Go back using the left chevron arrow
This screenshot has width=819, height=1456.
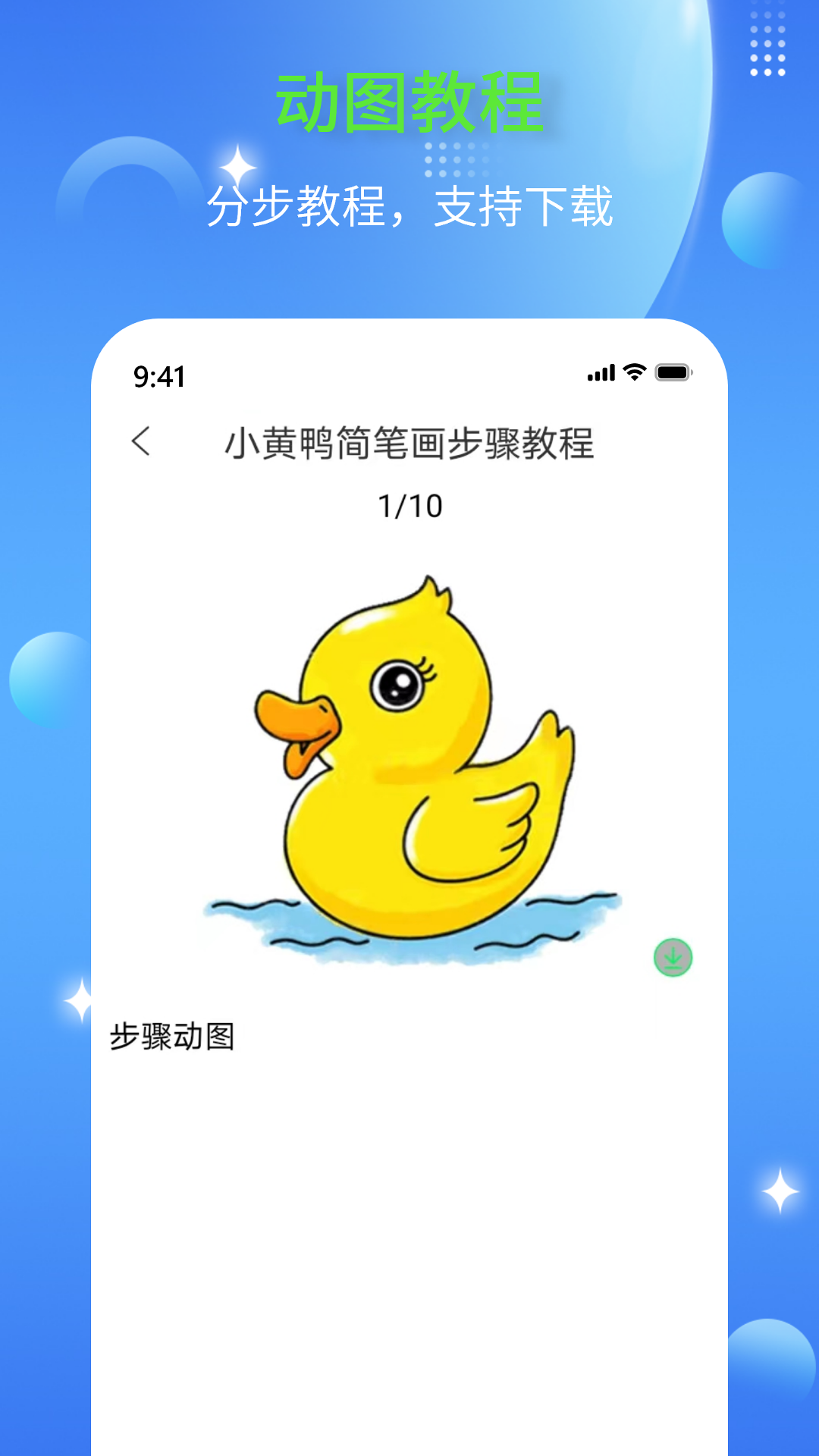tap(142, 442)
